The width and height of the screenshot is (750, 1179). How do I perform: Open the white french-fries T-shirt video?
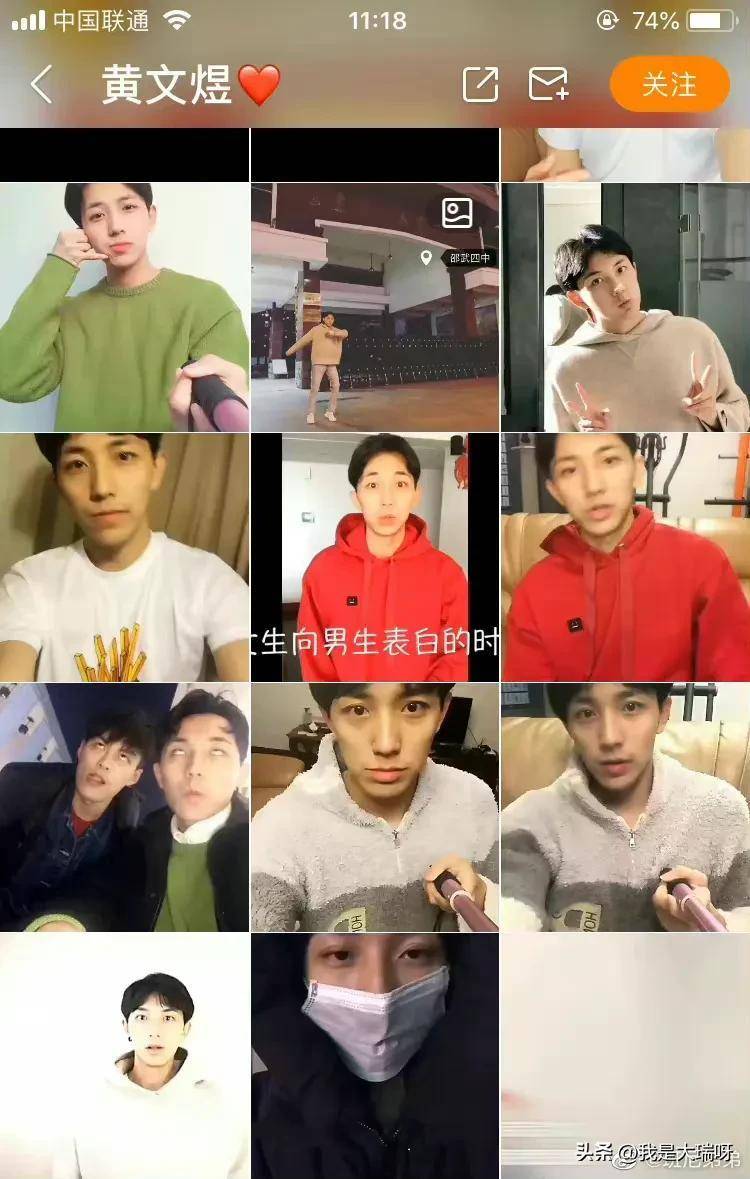pyautogui.click(x=124, y=557)
